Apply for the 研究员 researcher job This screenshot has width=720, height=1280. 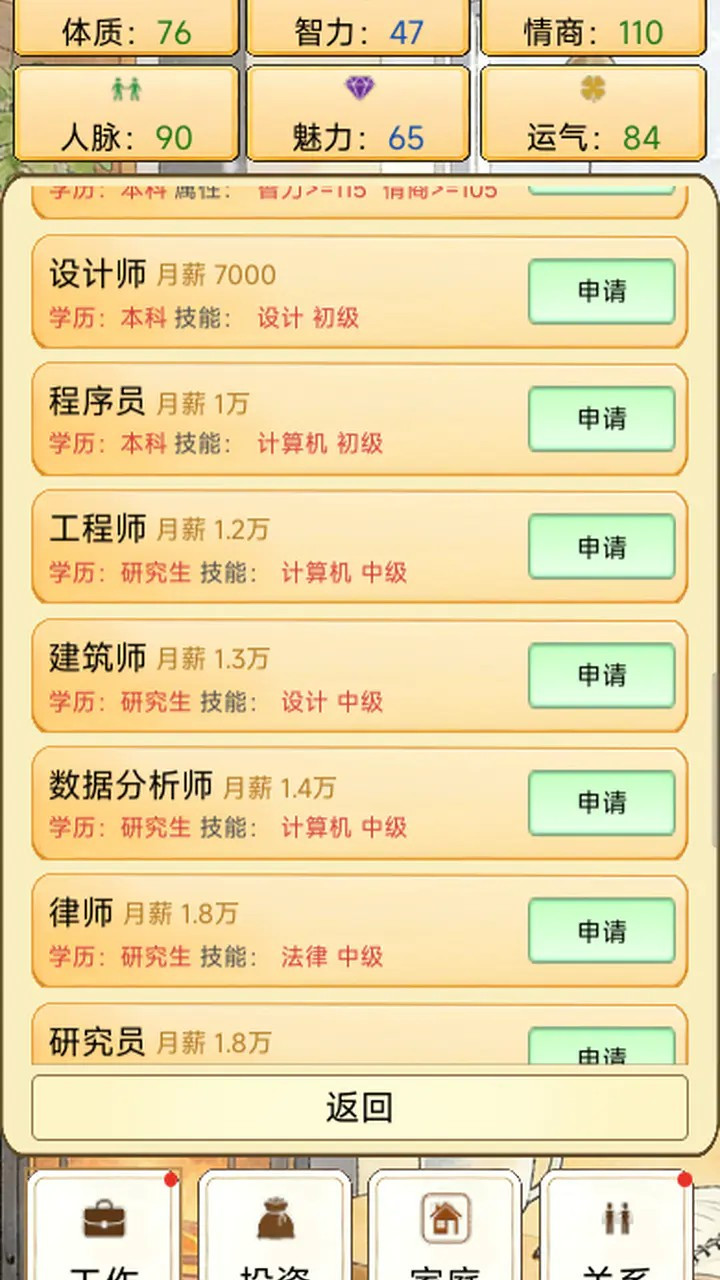(601, 1052)
